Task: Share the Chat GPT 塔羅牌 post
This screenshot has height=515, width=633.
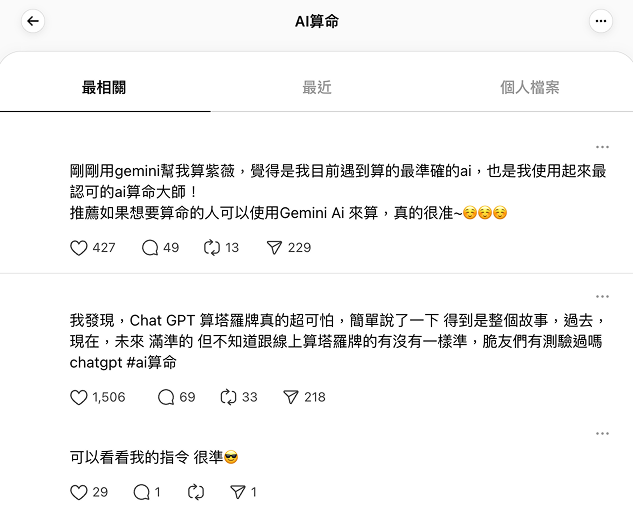Action: 291,397
